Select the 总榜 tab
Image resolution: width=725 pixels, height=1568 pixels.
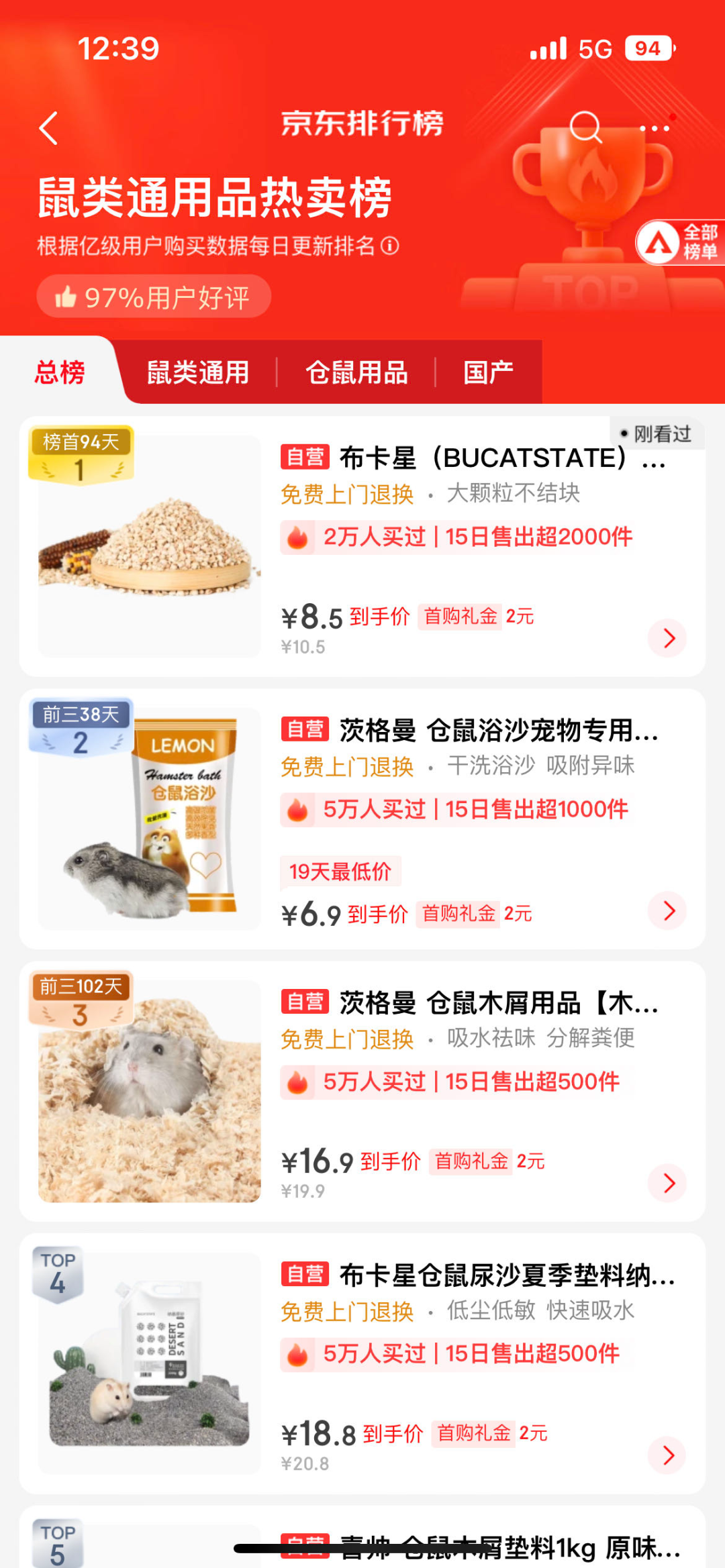(x=60, y=372)
